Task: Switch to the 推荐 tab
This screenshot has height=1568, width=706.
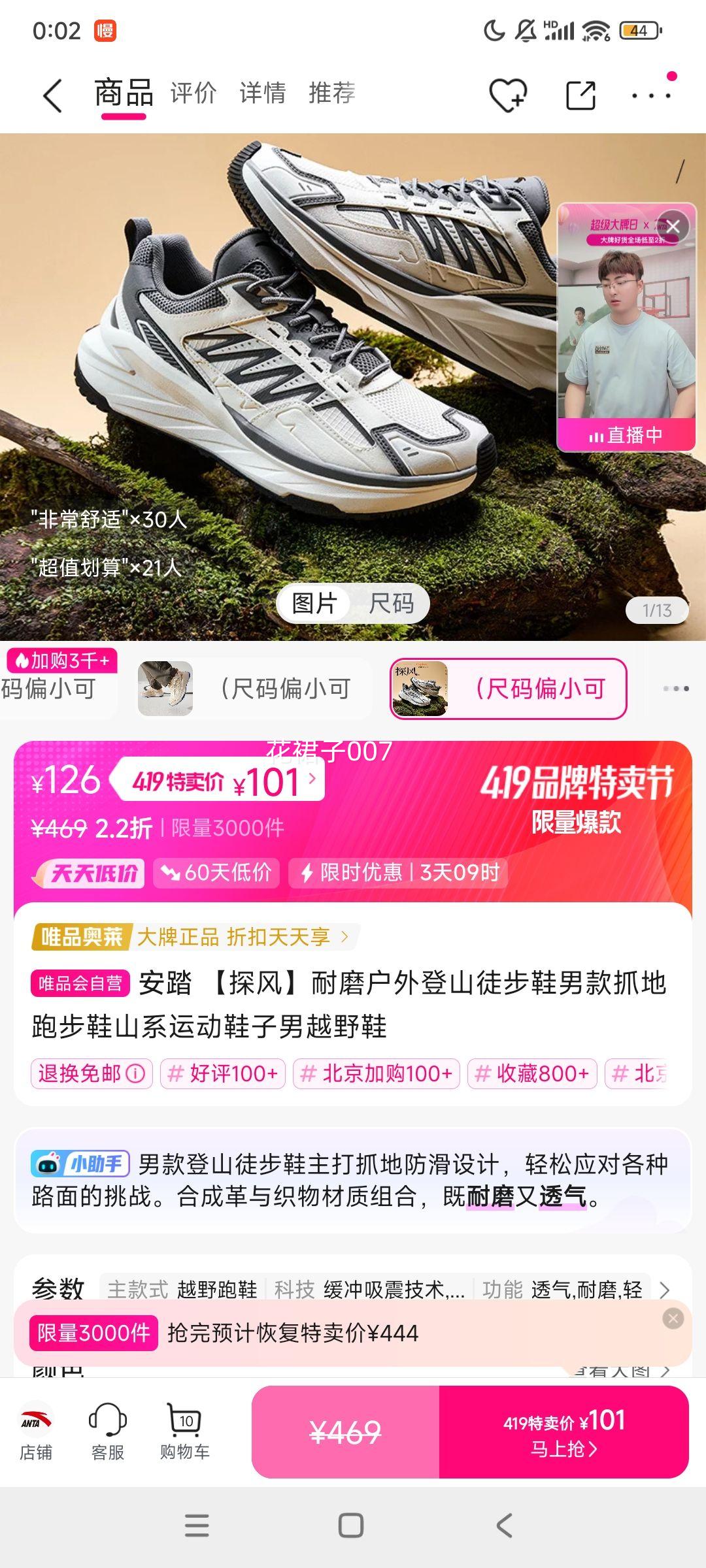Action: [x=332, y=93]
